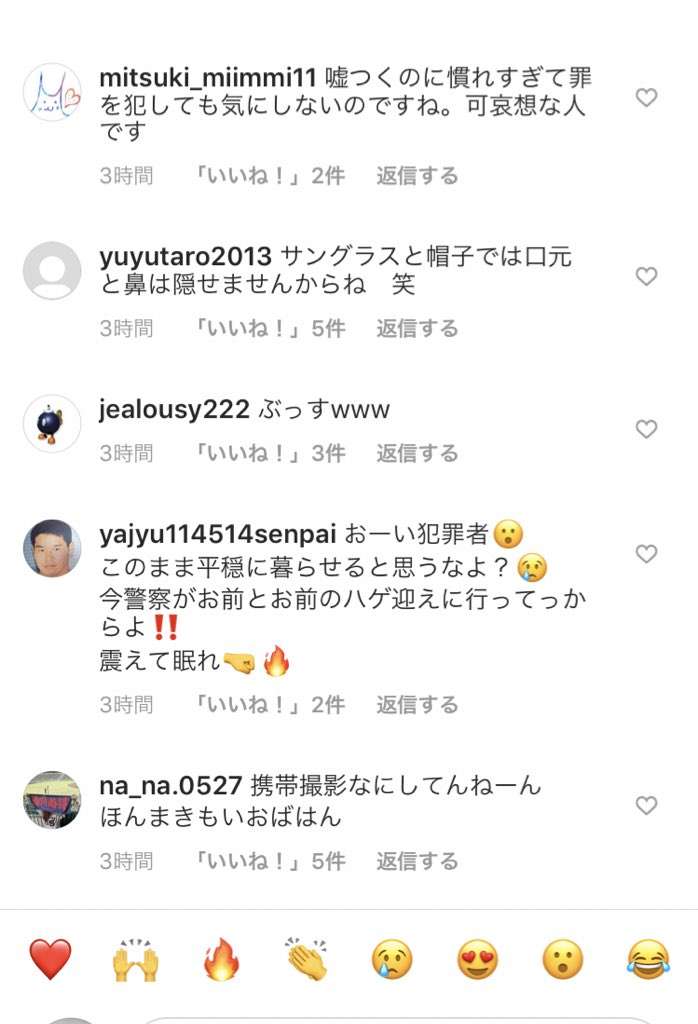Viewport: 698px width, 1024px height.
Task: Add the heart-eyes emoji
Action: pyautogui.click(x=477, y=960)
